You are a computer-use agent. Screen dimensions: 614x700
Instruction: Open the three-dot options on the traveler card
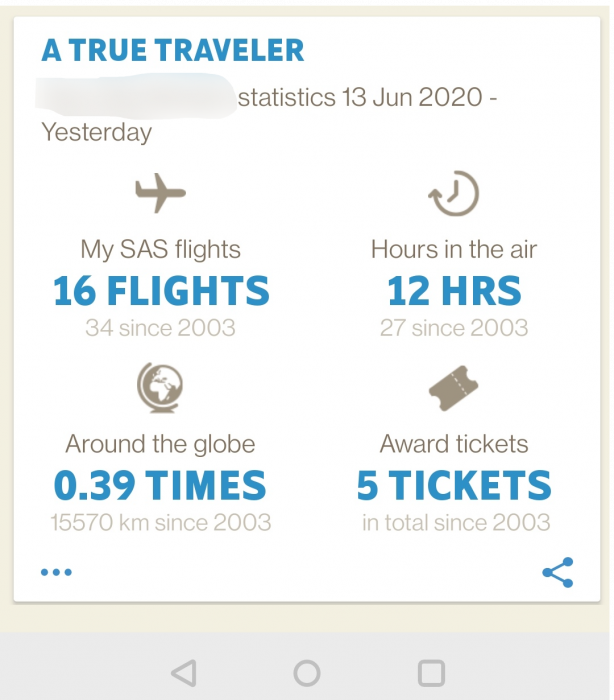point(56,573)
